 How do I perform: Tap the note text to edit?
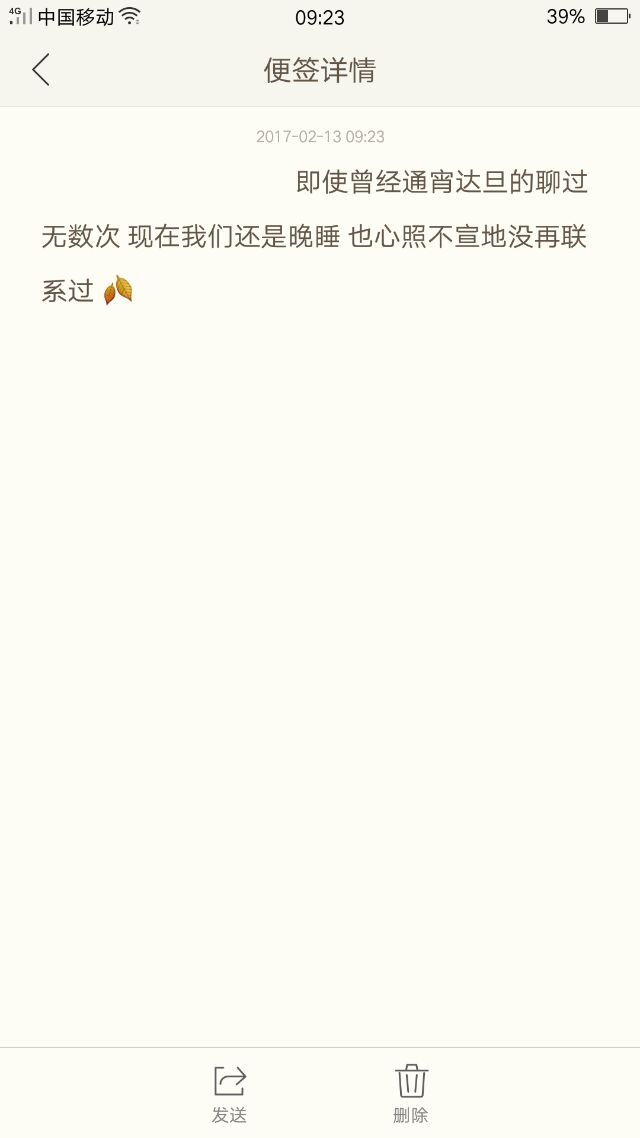pos(314,237)
